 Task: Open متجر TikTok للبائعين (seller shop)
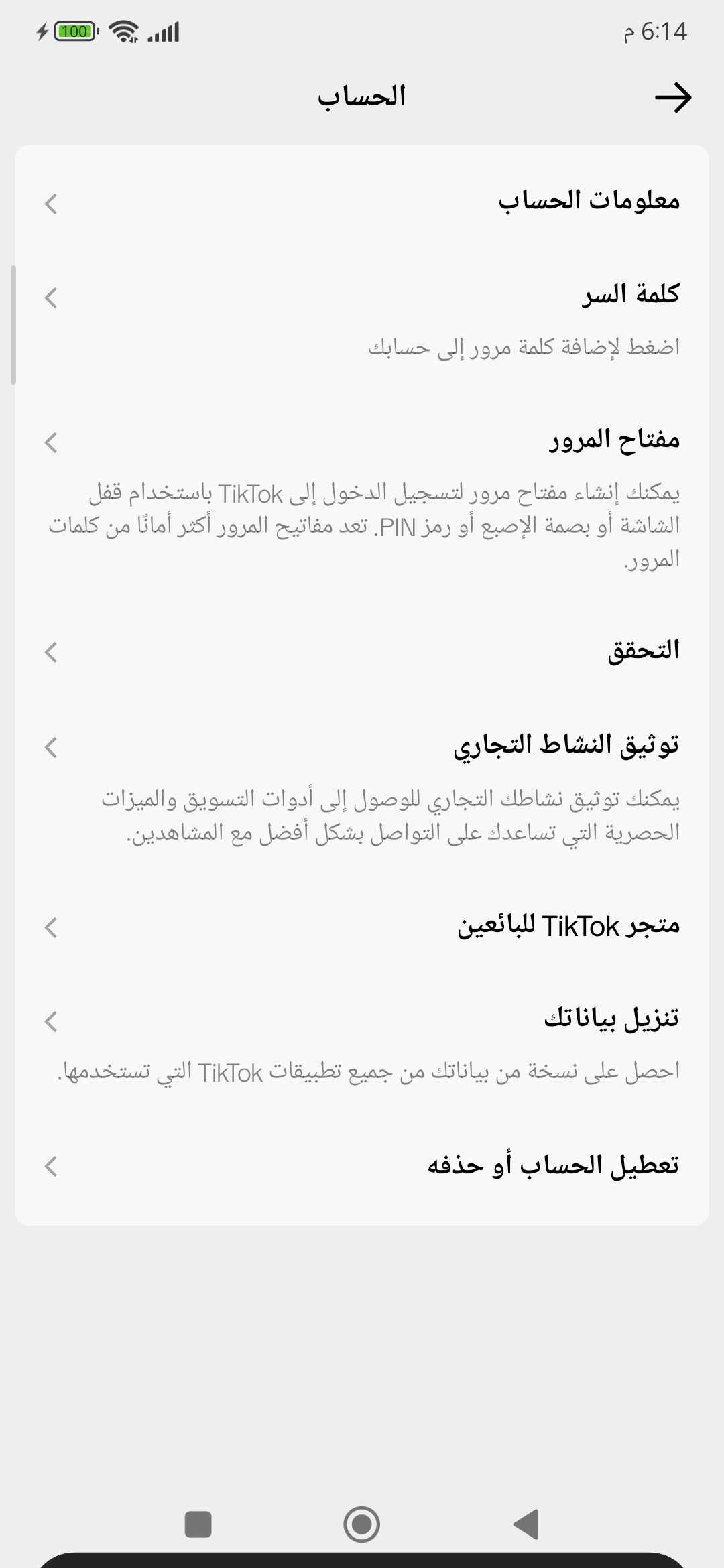click(x=362, y=927)
